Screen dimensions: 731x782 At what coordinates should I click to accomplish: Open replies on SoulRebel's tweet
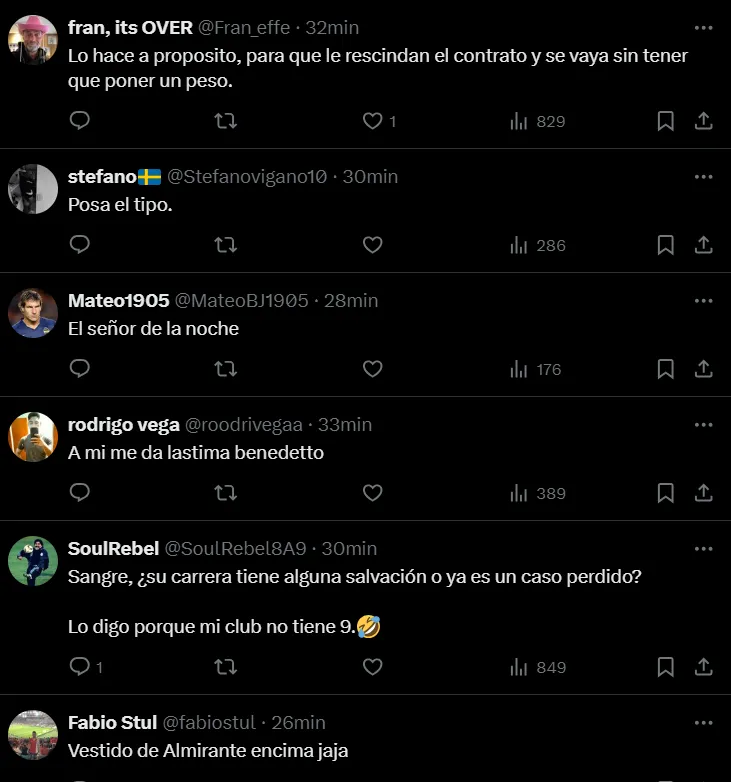click(79, 666)
